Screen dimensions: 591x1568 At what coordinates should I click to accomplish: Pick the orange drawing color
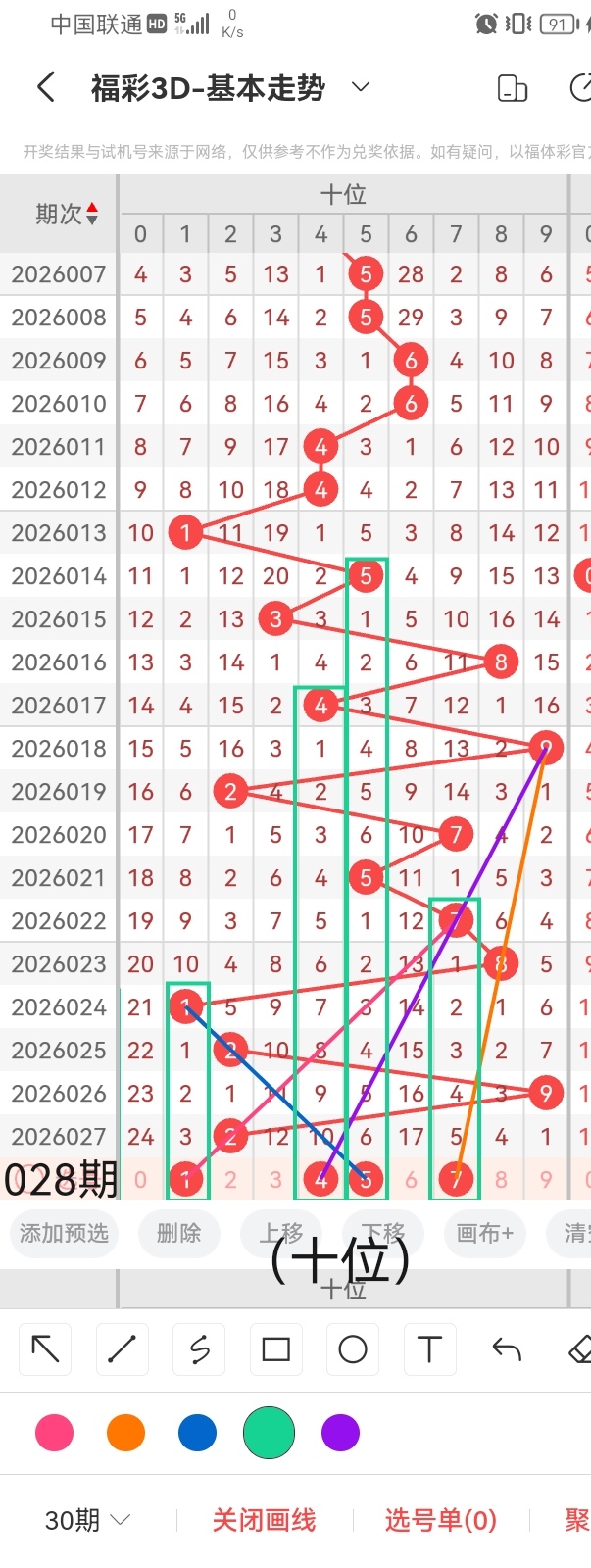pyautogui.click(x=125, y=1433)
